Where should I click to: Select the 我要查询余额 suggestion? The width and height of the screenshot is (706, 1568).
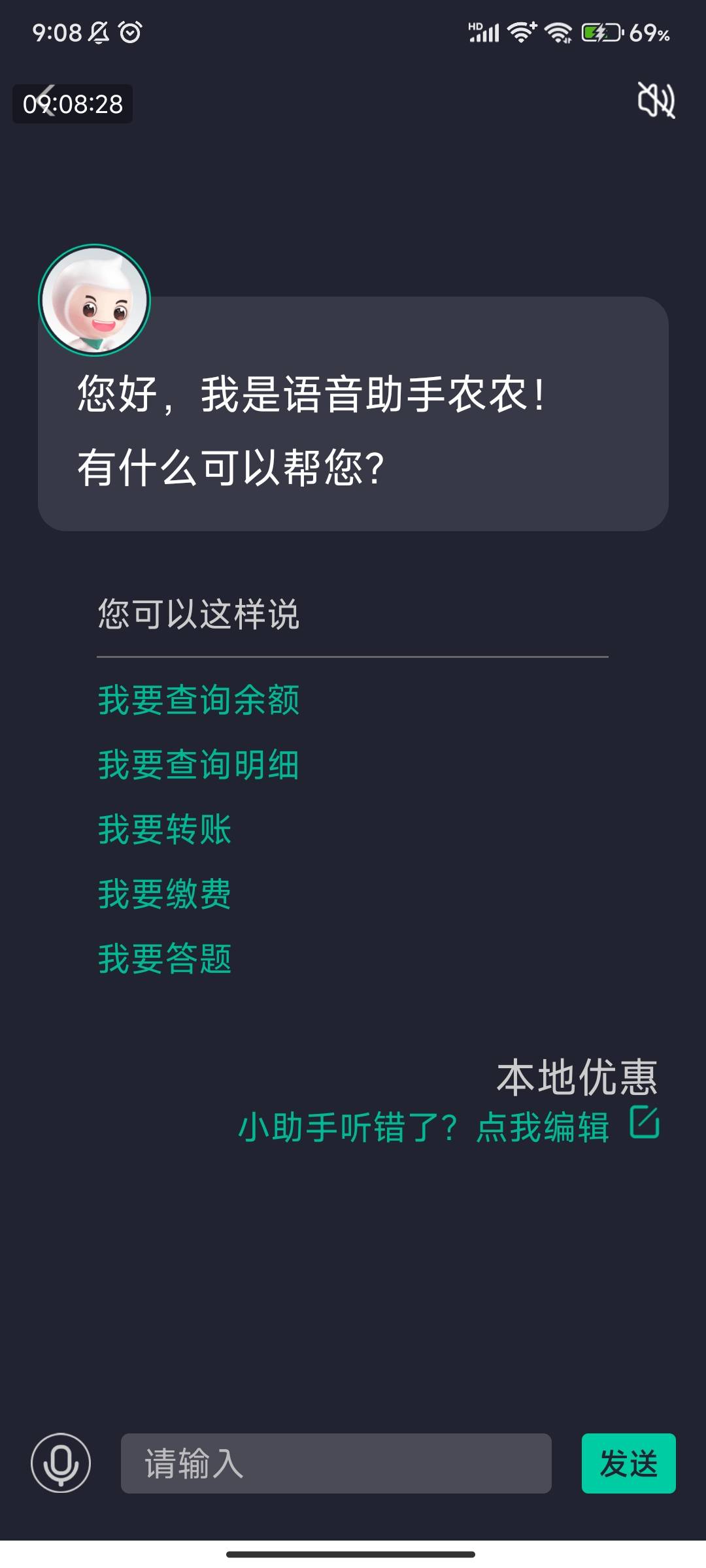(x=199, y=700)
